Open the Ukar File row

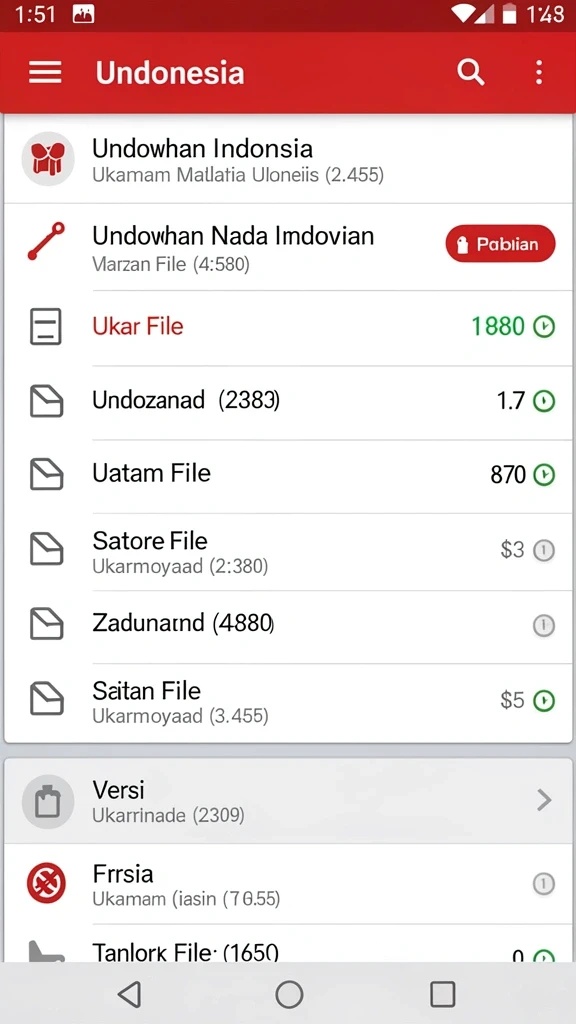(288, 327)
